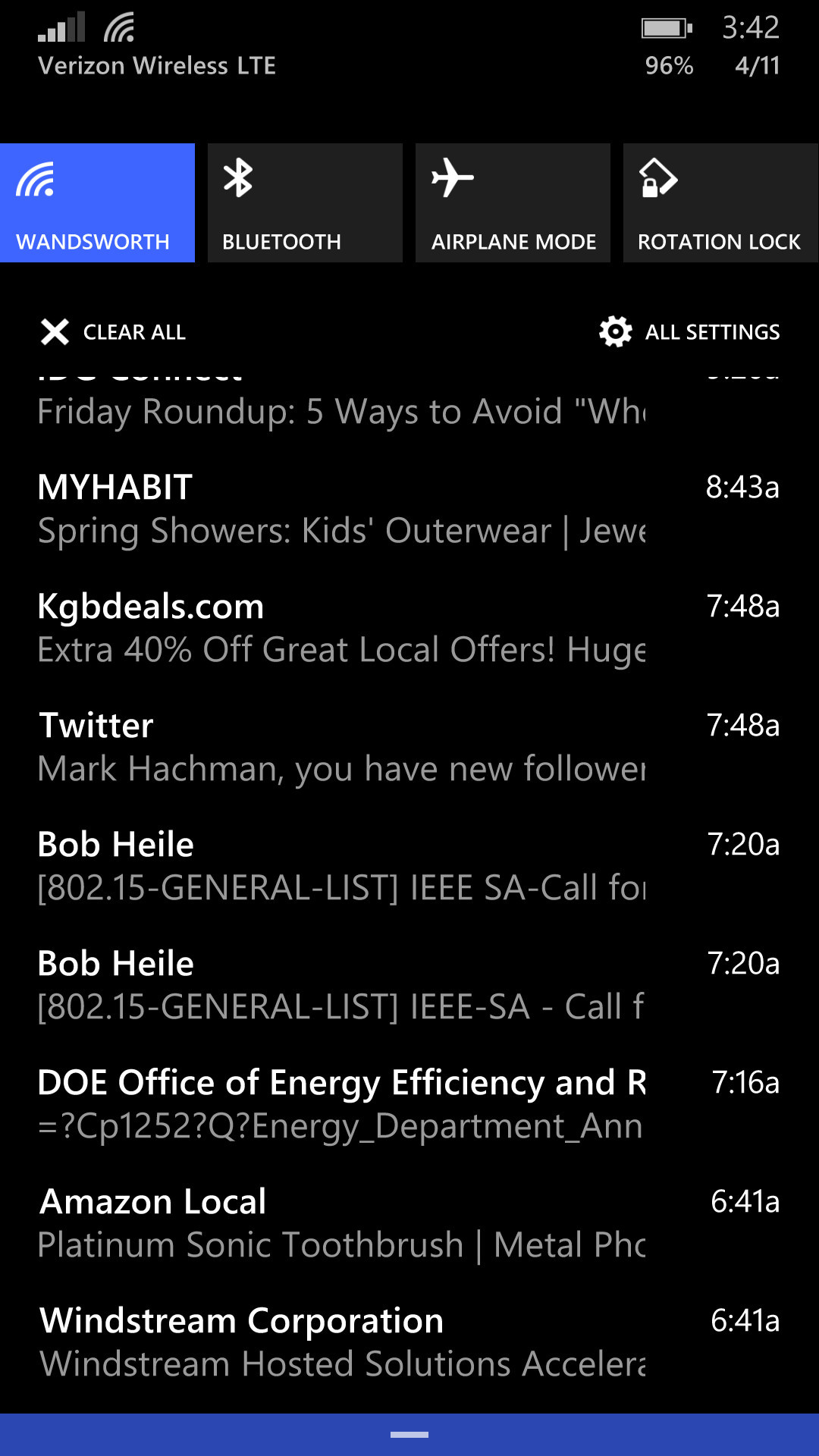Toggle the WANDSWORTH Wi-Fi quick action

(97, 202)
